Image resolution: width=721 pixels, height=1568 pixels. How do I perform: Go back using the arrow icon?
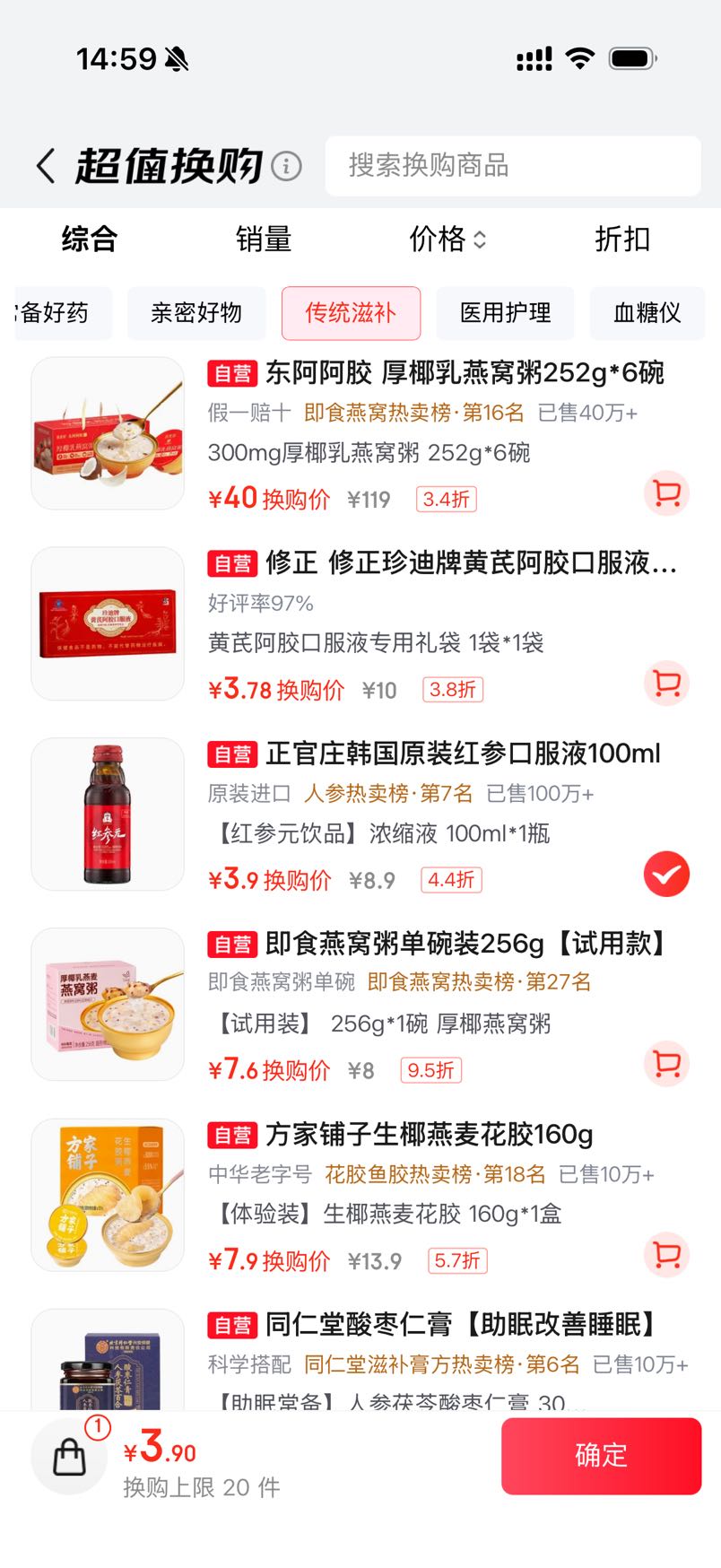[46, 166]
